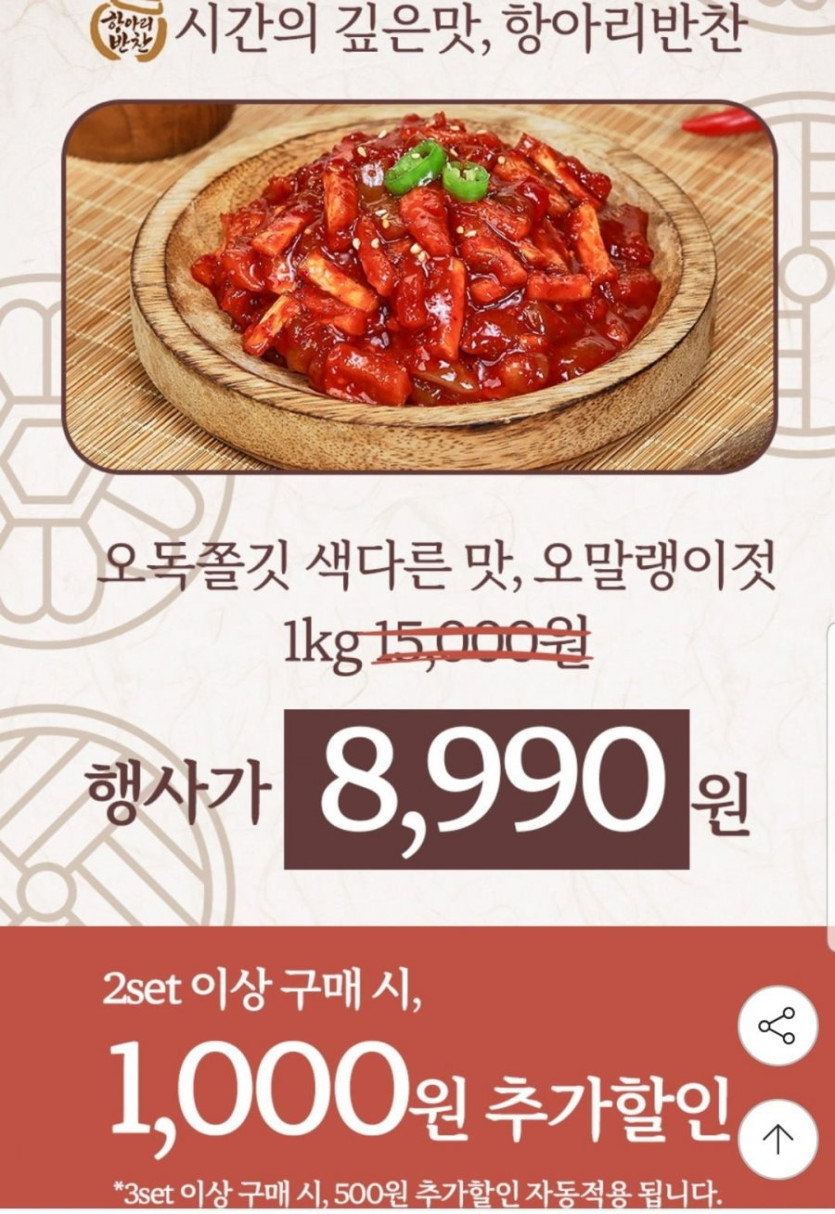Jump back to top of page

coord(777,1138)
